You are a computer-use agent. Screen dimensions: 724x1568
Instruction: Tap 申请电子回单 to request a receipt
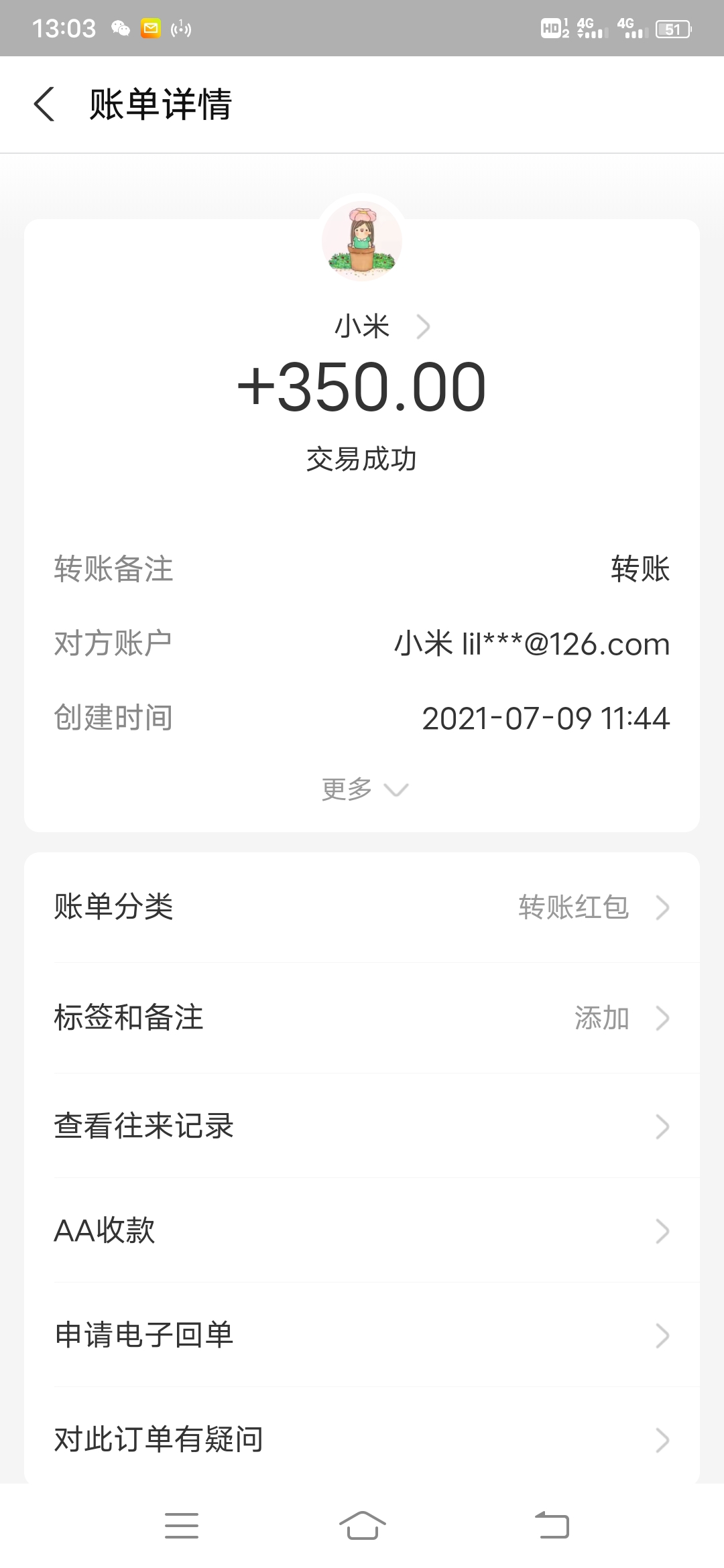pyautogui.click(x=362, y=1335)
